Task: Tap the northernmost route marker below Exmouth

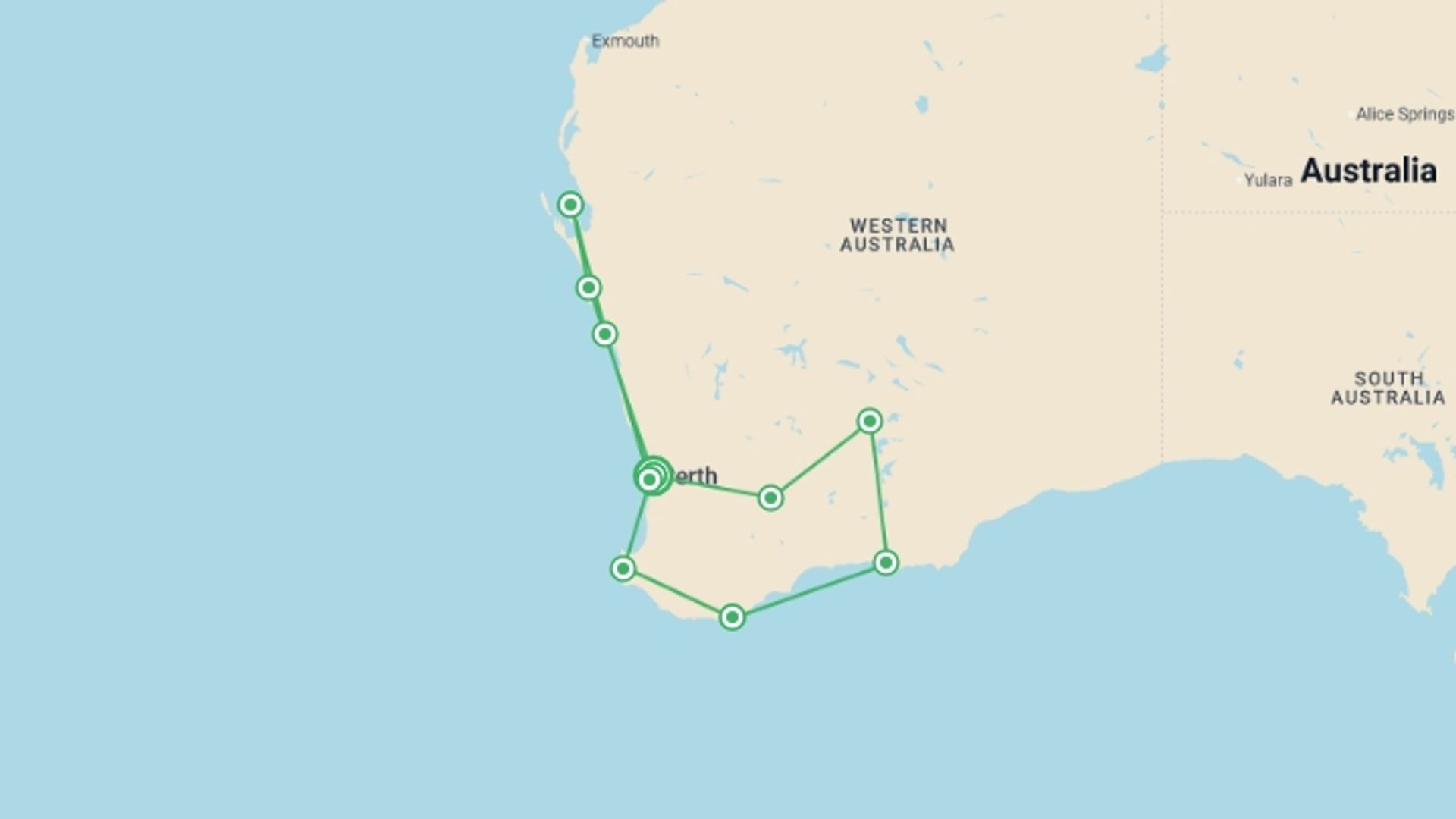Action: coord(570,205)
